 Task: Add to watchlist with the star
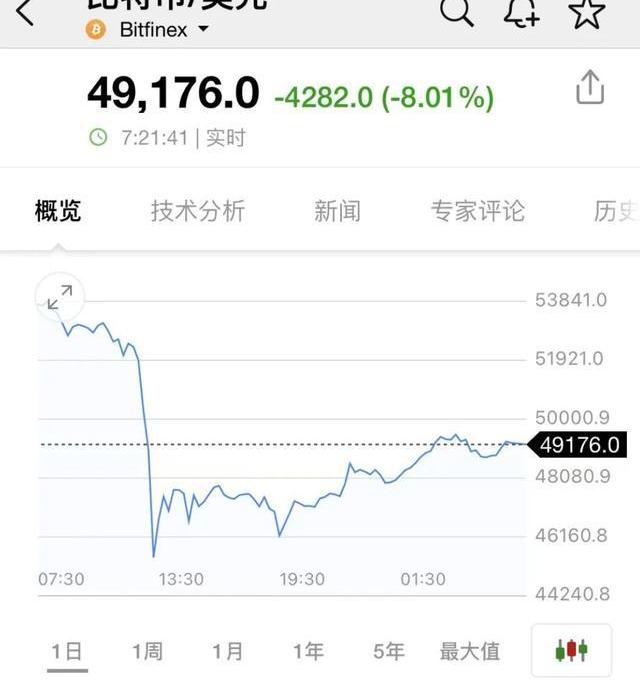586,12
